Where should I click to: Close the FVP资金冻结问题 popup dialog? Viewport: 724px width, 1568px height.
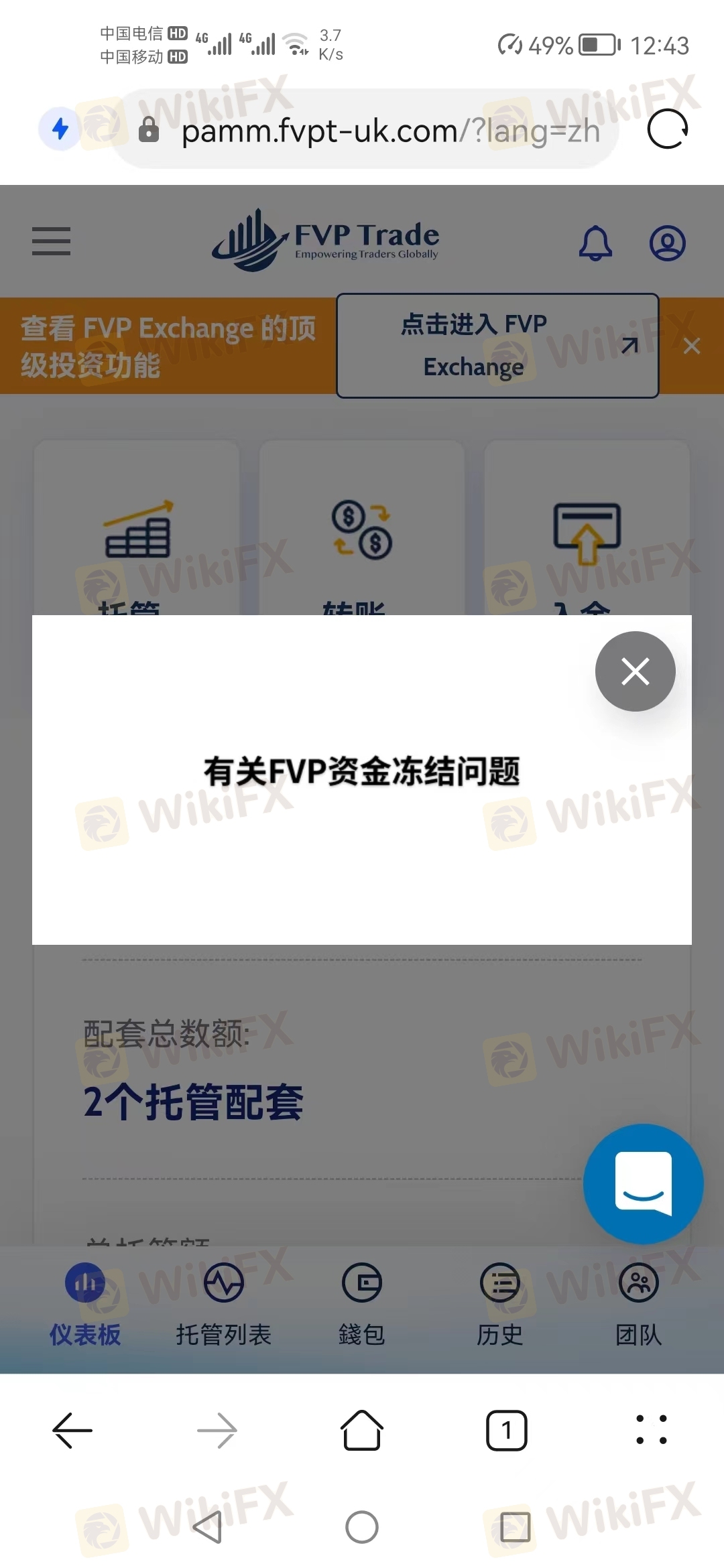point(635,671)
